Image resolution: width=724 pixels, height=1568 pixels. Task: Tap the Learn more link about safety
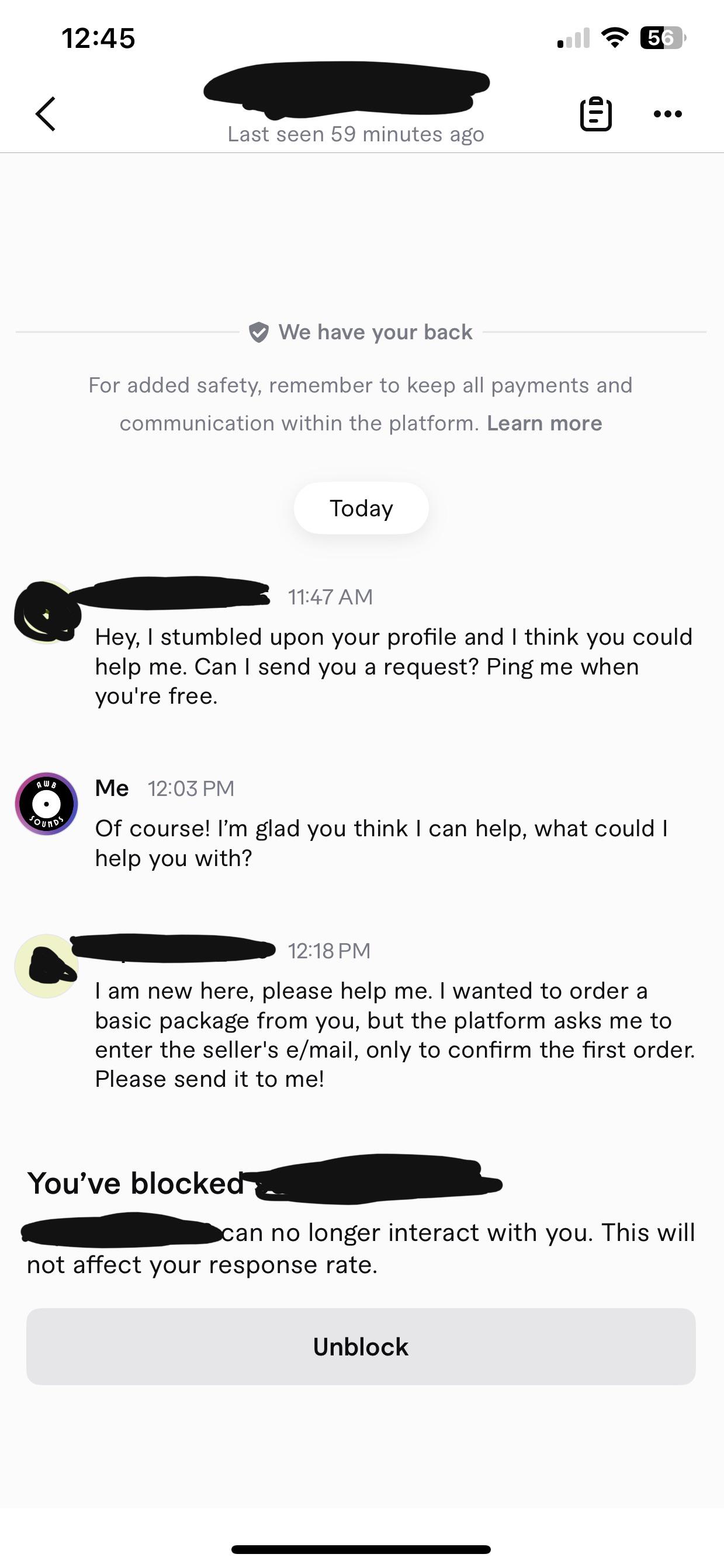(545, 423)
